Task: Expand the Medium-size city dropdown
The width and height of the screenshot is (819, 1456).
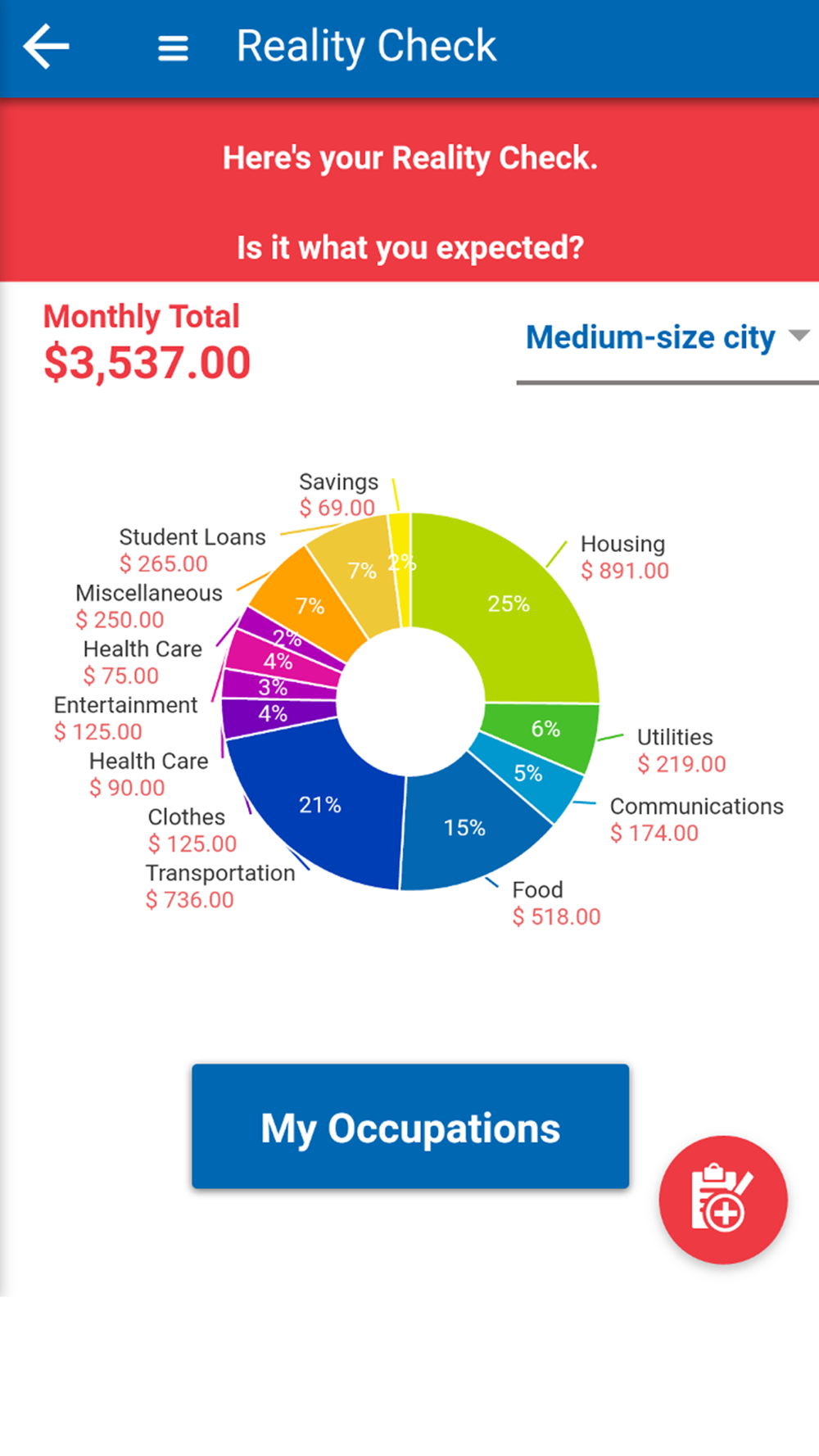Action: pos(667,338)
